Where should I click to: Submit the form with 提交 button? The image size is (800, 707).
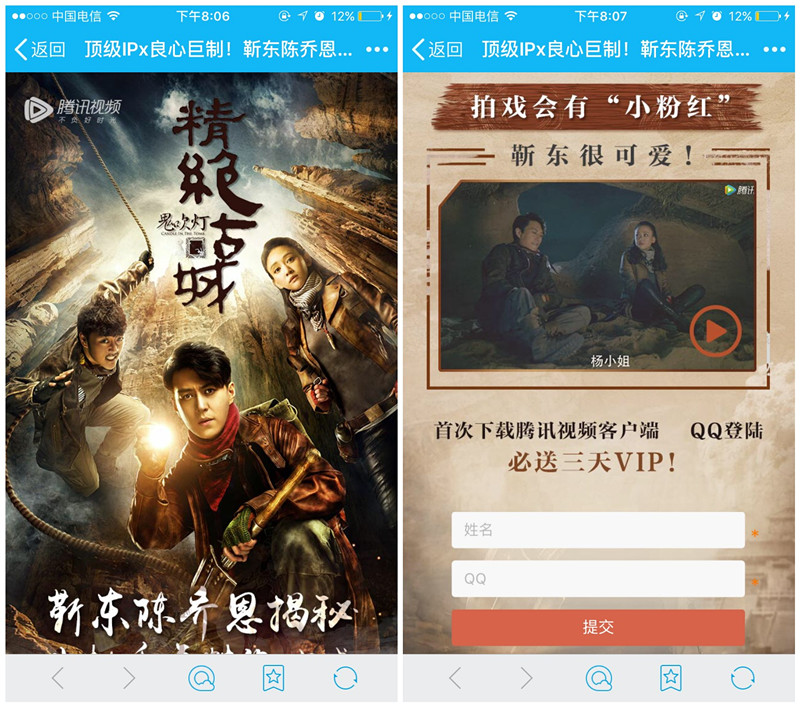(x=598, y=627)
